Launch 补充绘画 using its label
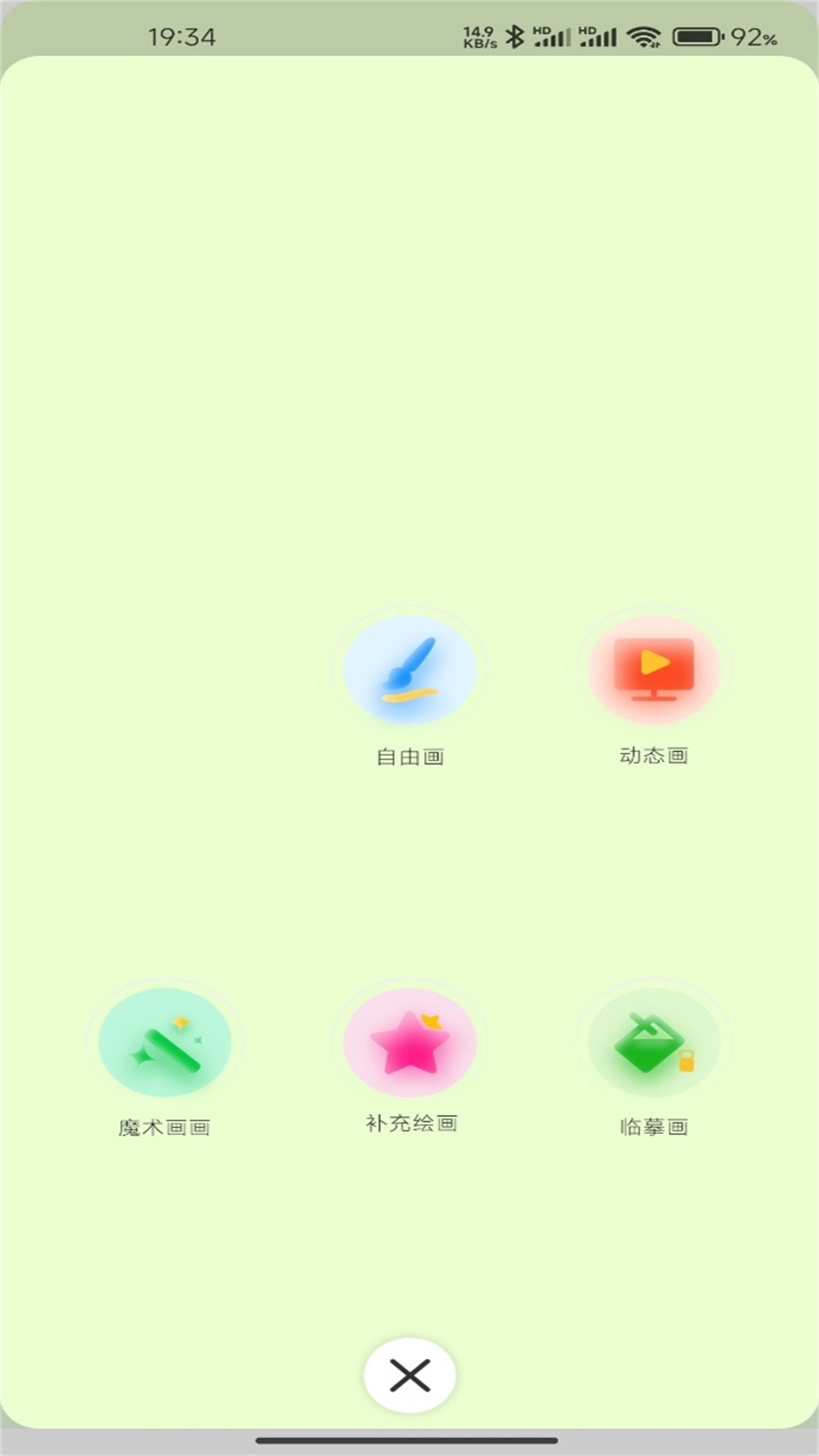This screenshot has width=819, height=1456. 409,1125
